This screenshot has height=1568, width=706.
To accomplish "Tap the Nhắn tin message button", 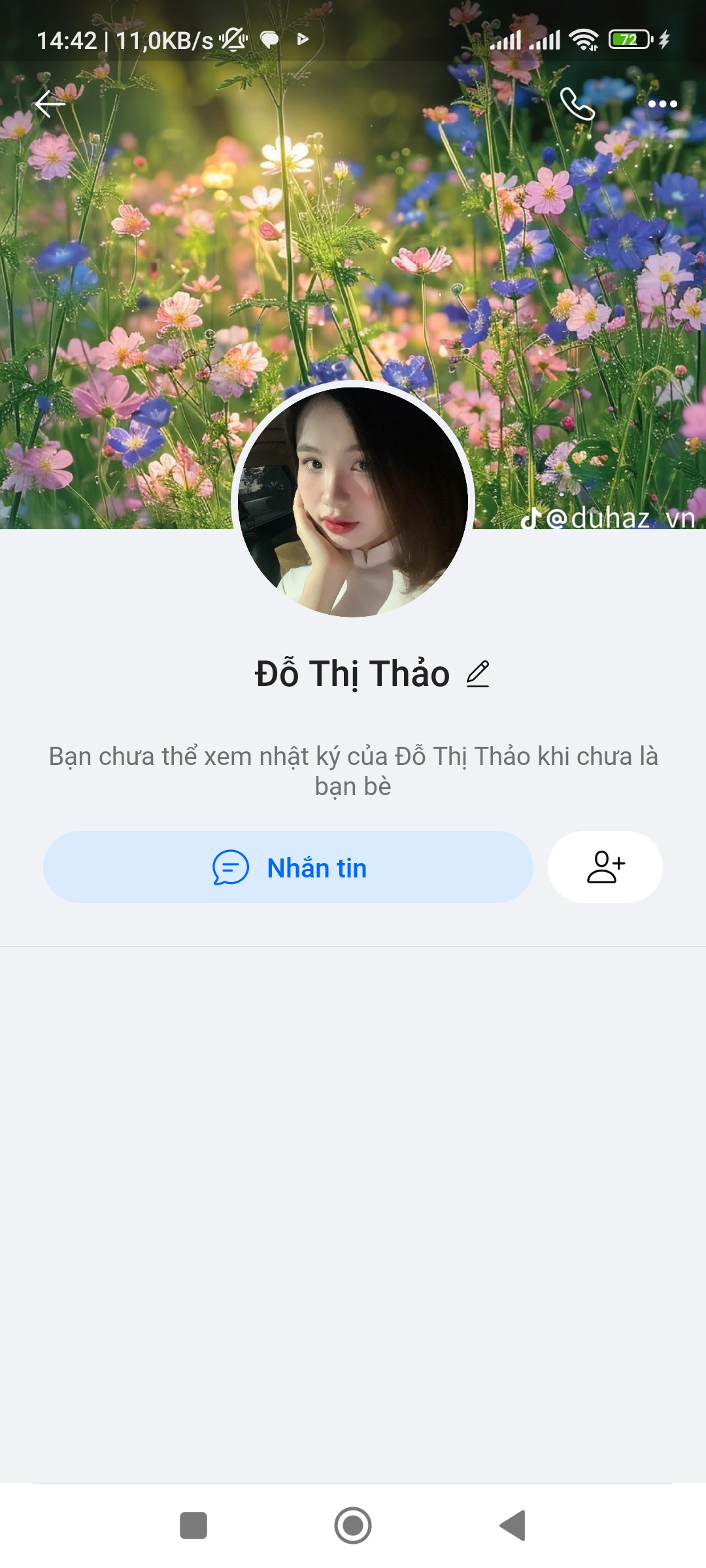I will [x=288, y=868].
